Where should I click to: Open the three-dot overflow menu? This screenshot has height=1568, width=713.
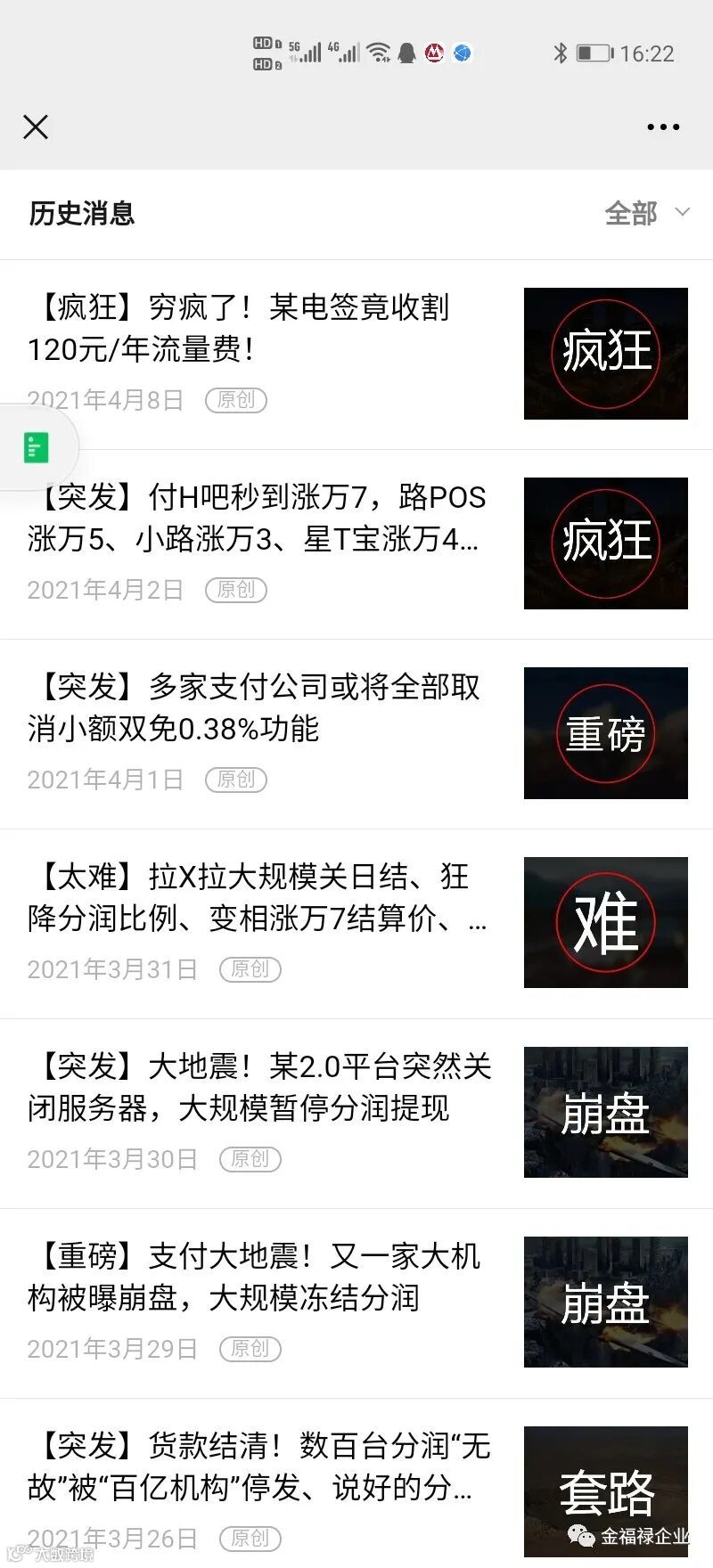(662, 127)
